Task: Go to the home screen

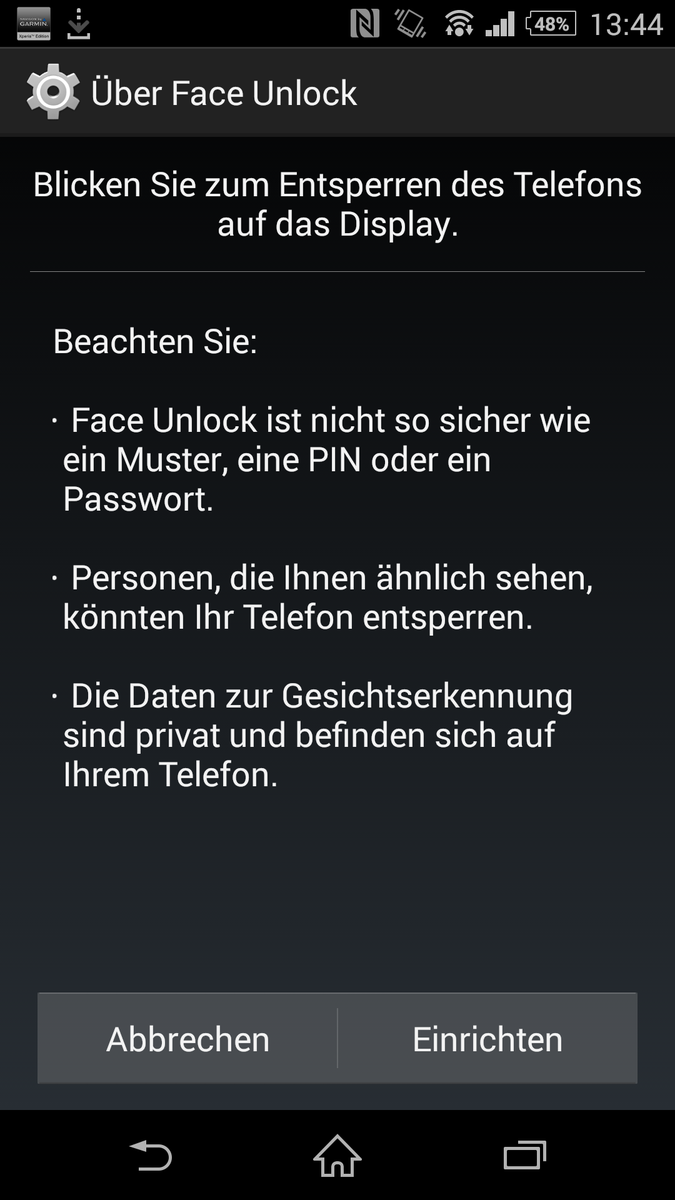Action: click(x=337, y=1157)
